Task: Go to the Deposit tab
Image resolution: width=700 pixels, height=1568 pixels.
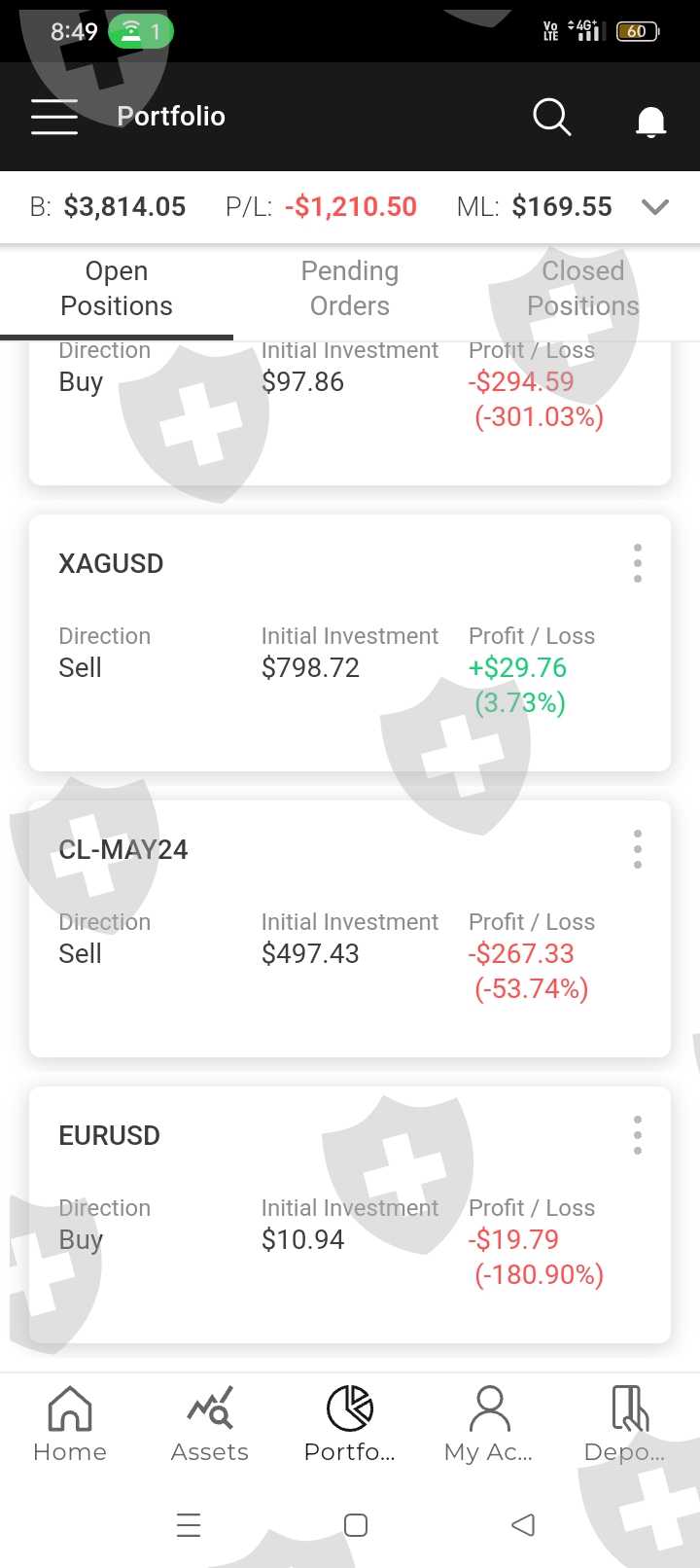Action: (x=627, y=1424)
